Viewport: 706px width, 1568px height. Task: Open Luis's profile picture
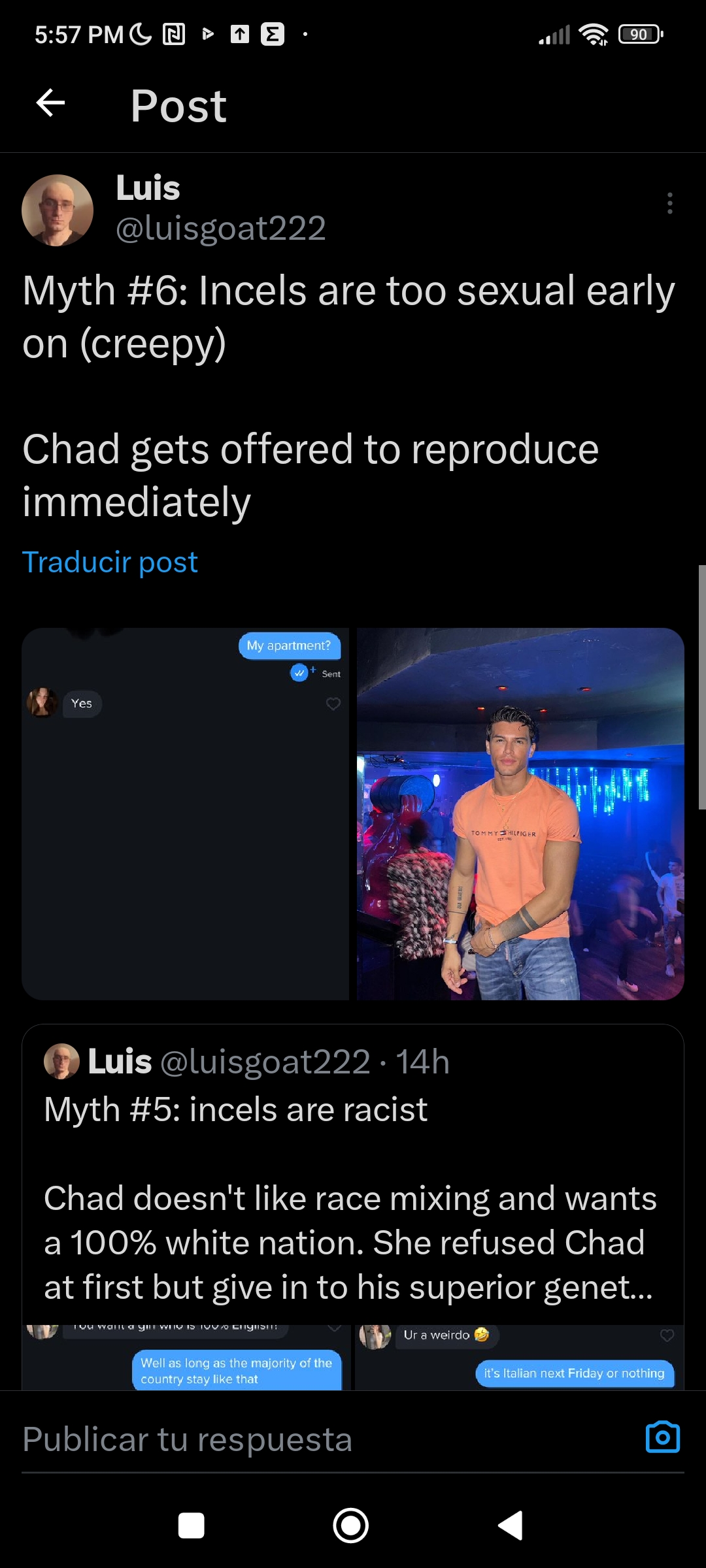tap(58, 210)
